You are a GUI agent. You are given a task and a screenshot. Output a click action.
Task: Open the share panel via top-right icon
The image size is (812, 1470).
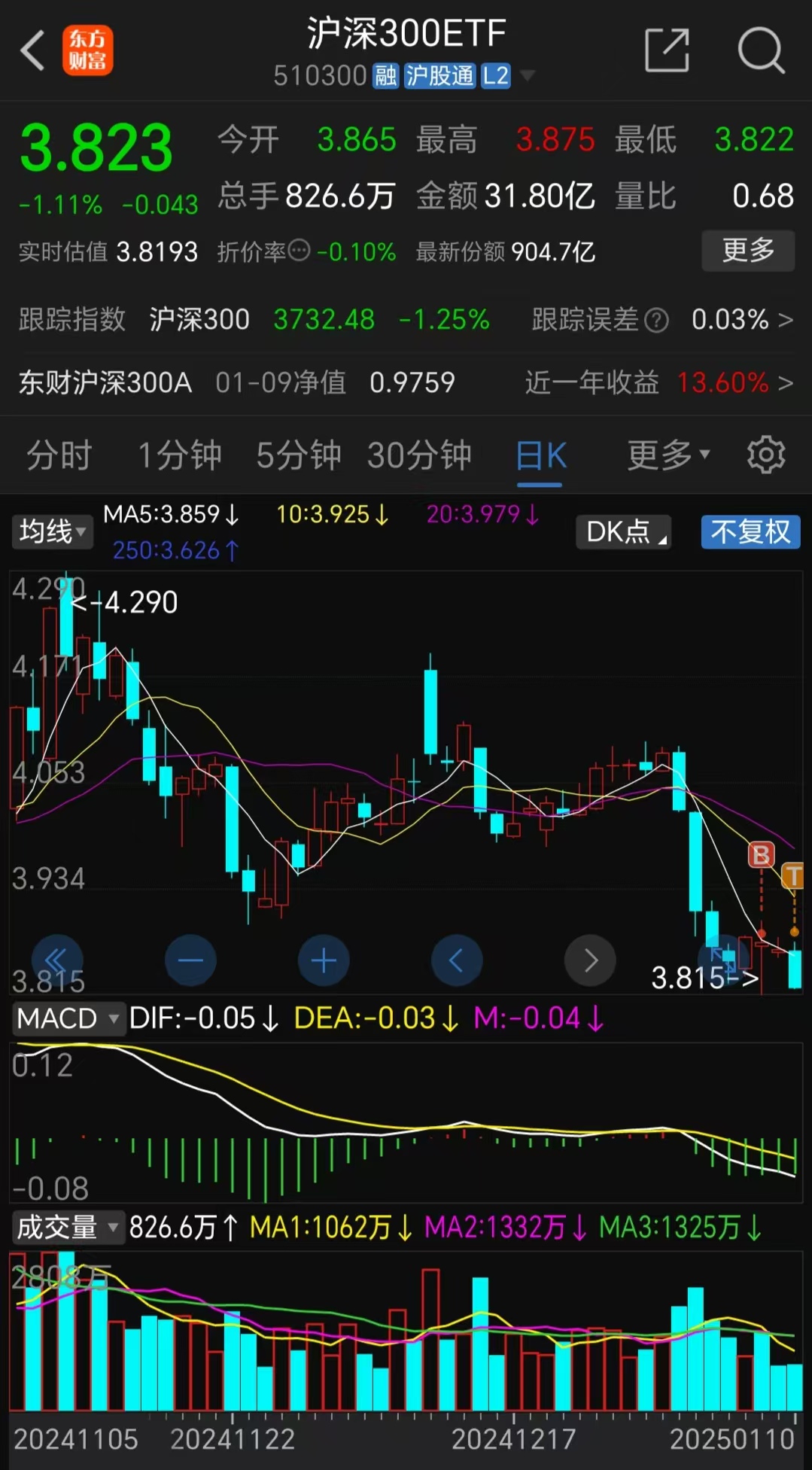pos(665,50)
